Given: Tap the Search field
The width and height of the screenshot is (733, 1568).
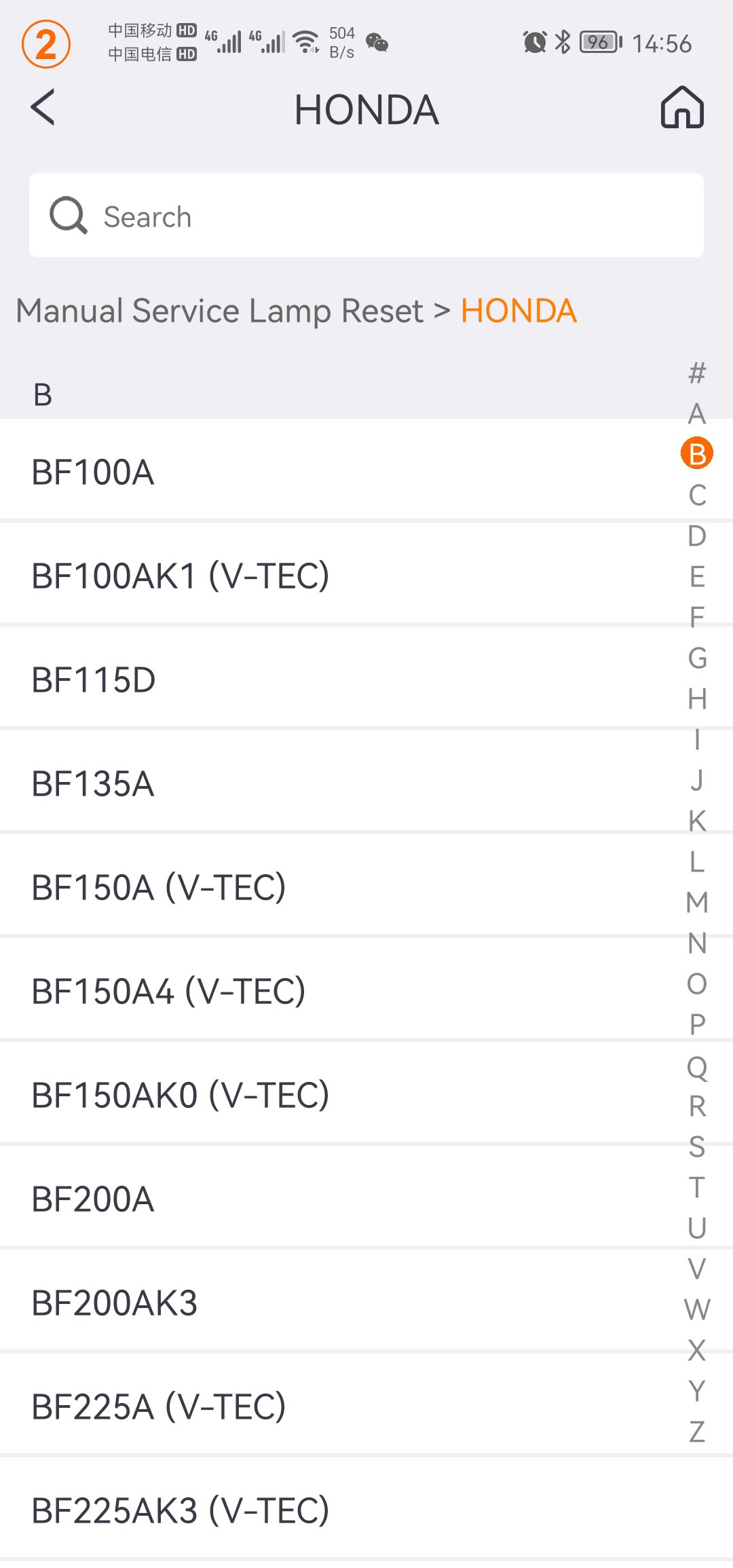Looking at the screenshot, I should click(366, 216).
